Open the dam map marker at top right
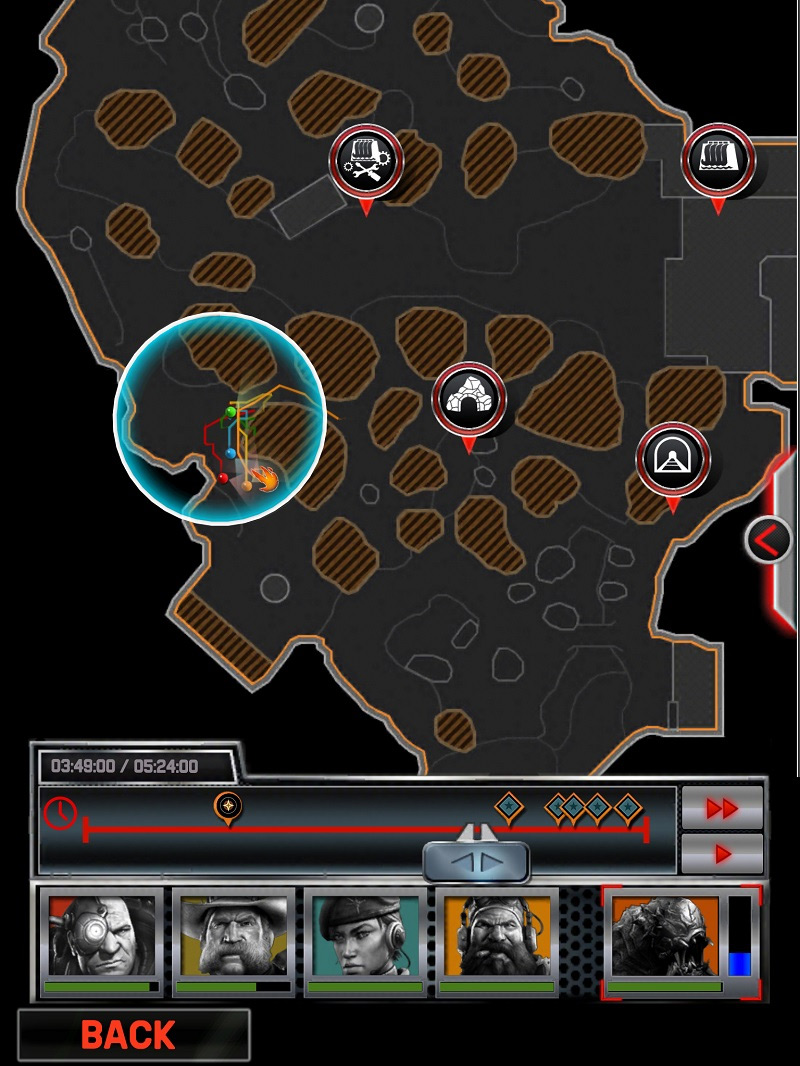 pos(717,159)
